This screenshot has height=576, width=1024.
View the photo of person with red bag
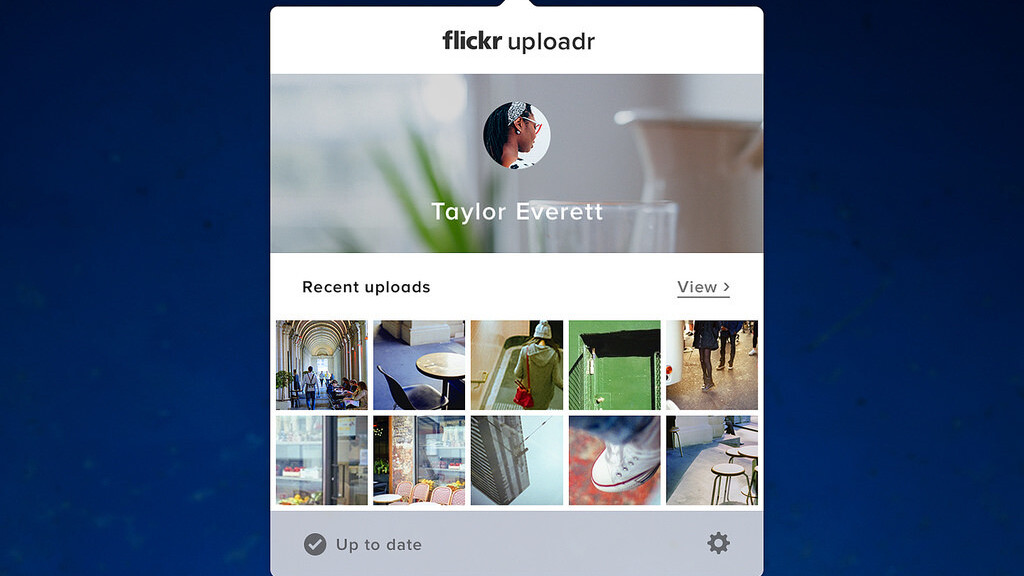[517, 365]
